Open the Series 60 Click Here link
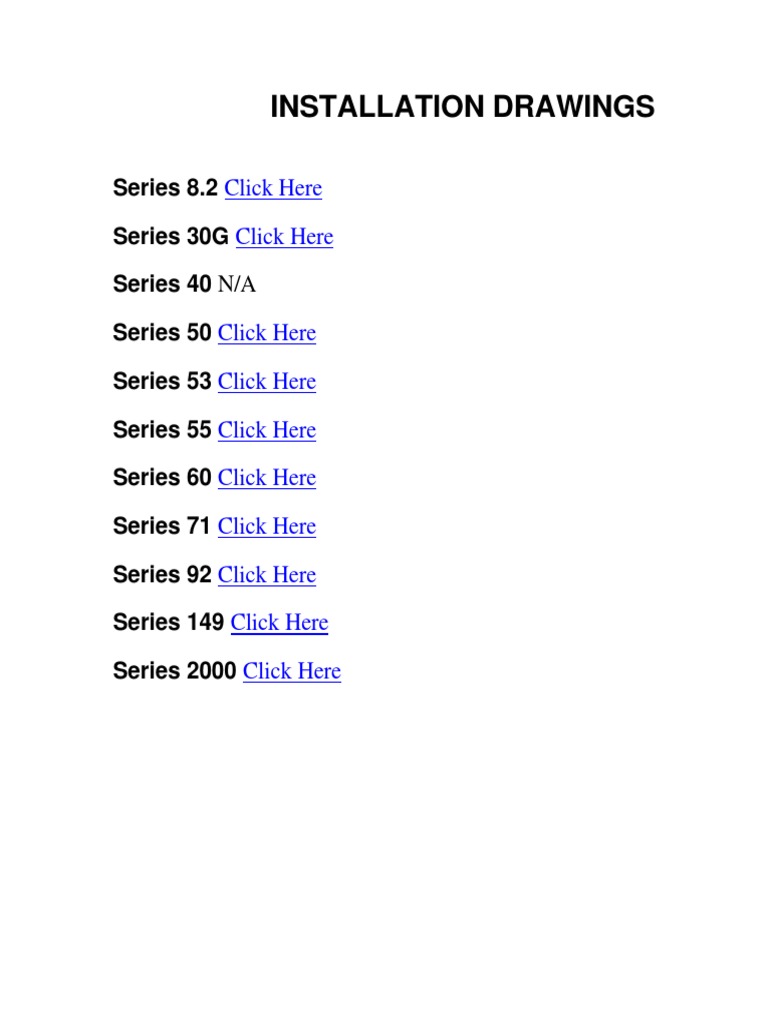Viewport: 768px width, 1024px height. tap(266, 478)
